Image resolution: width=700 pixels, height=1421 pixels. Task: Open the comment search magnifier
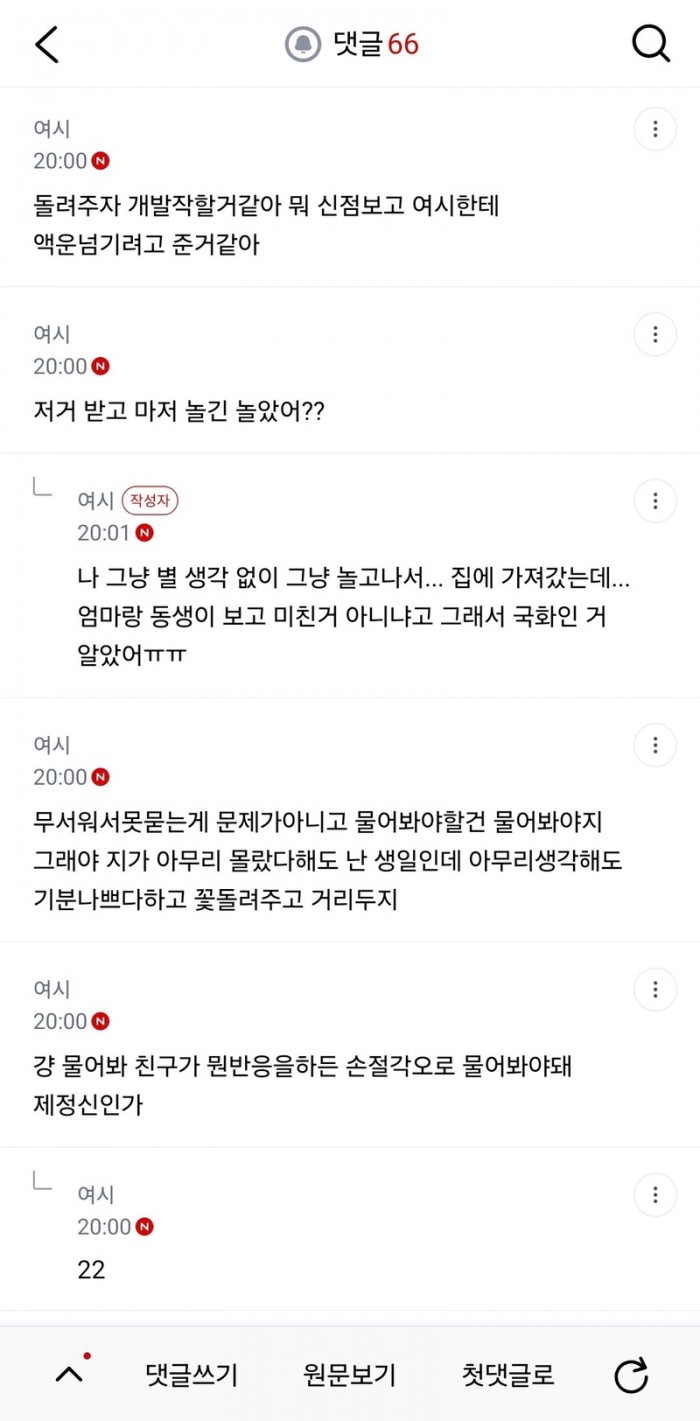point(651,44)
